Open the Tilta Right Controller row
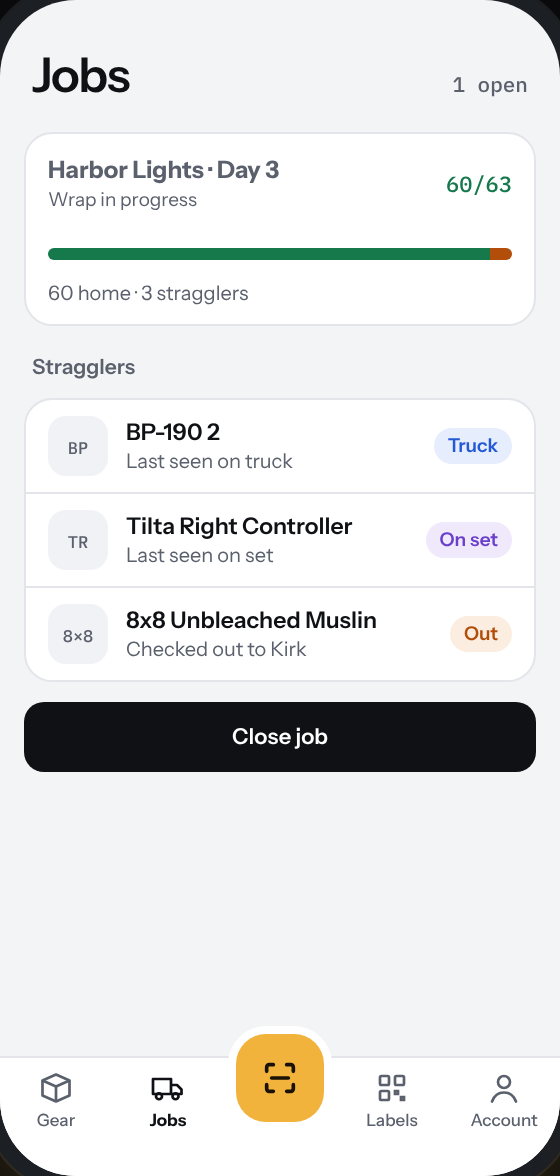560x1176 pixels. 280,540
